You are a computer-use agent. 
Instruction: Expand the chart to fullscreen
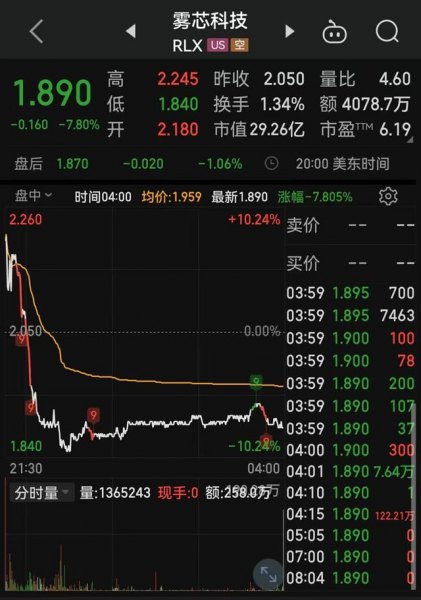pos(268,574)
